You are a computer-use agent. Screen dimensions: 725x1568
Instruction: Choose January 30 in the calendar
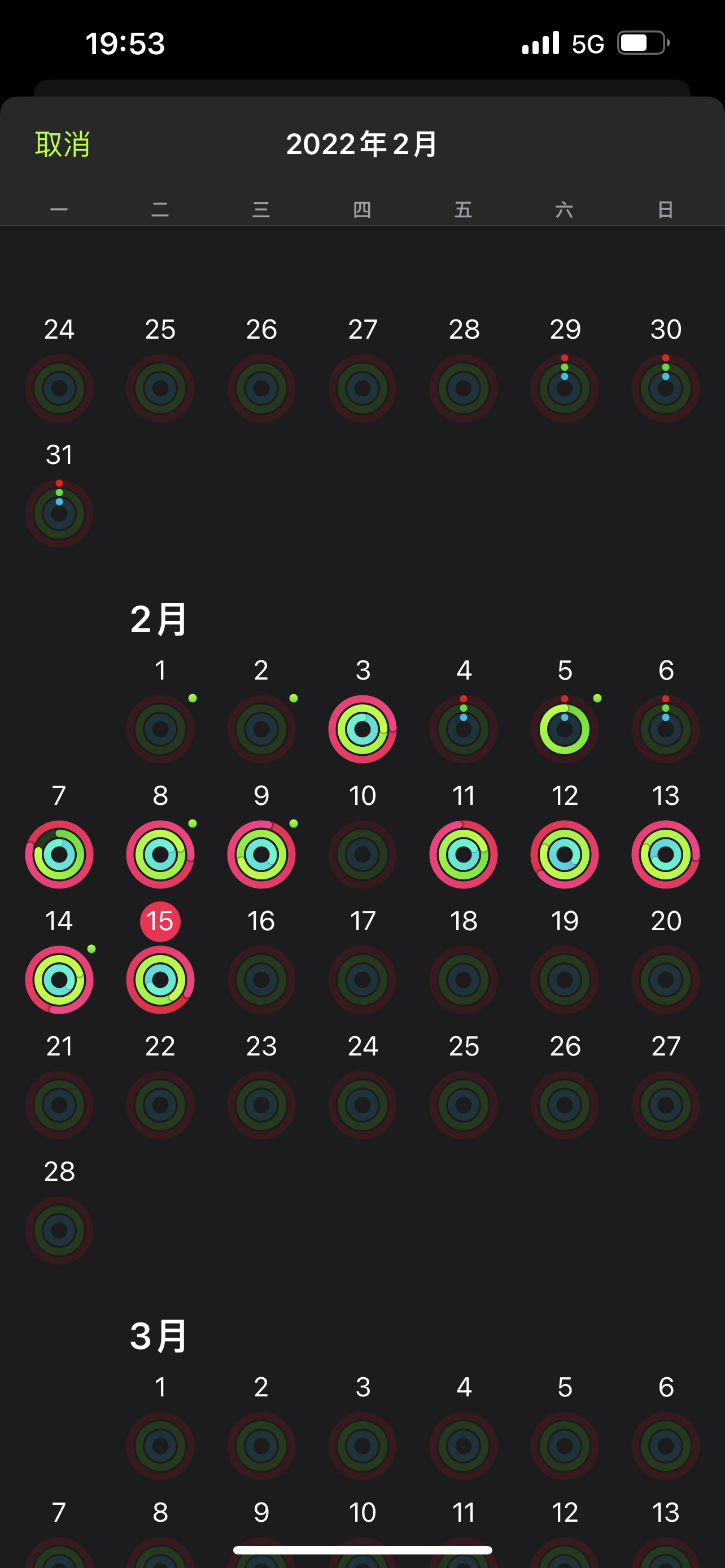pyautogui.click(x=665, y=388)
